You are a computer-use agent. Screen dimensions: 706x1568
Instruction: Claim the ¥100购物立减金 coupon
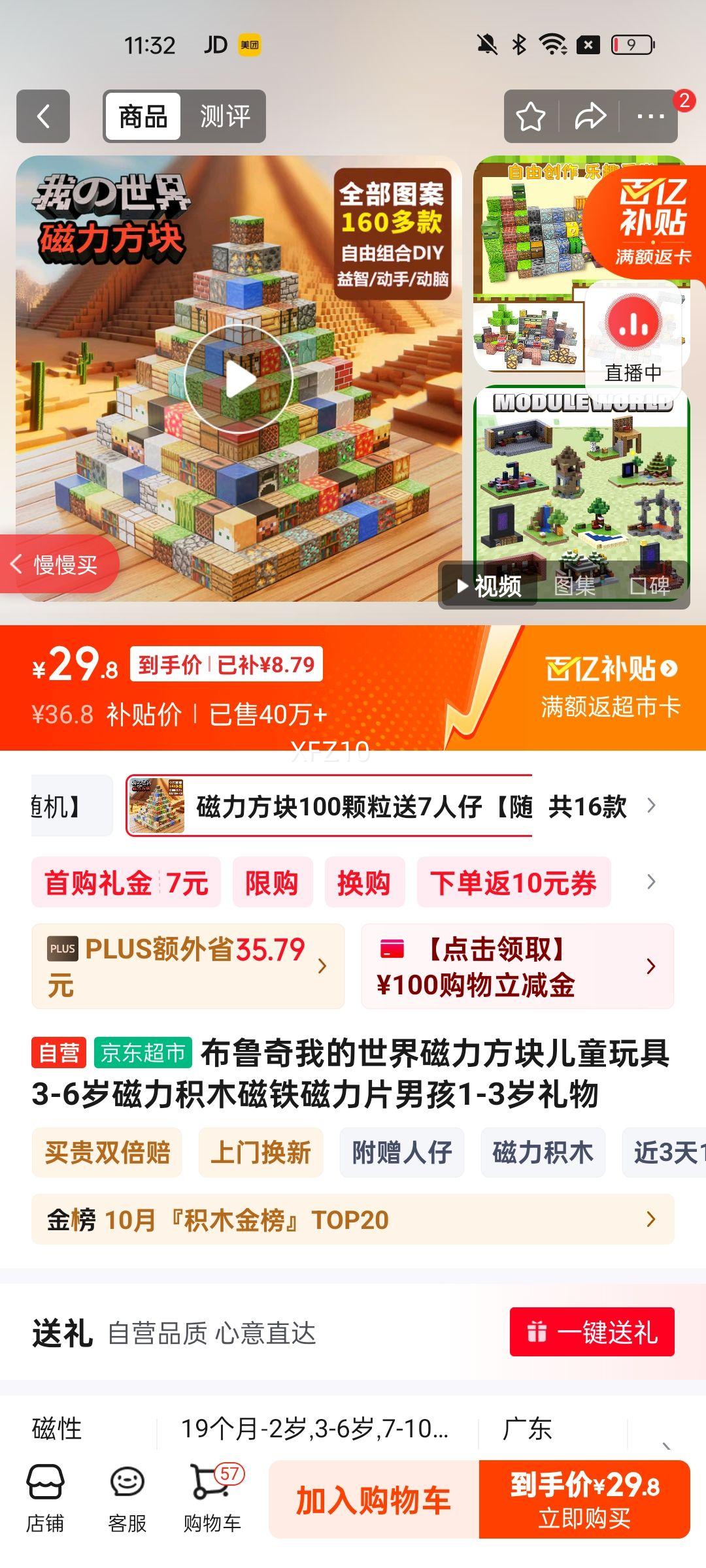click(517, 966)
